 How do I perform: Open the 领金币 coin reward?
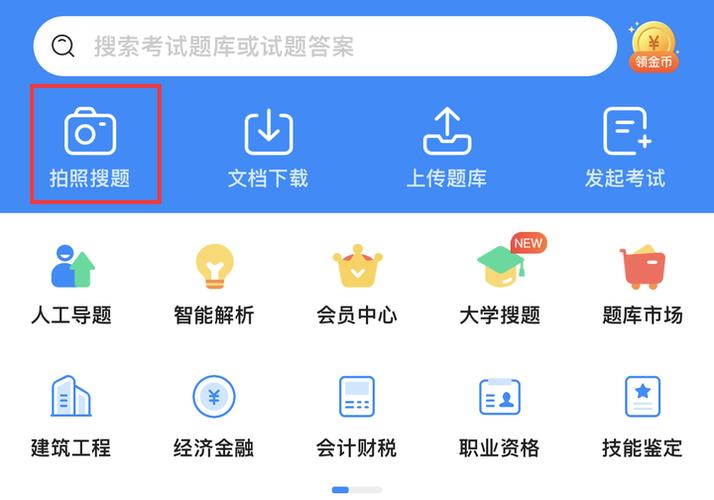coord(654,47)
